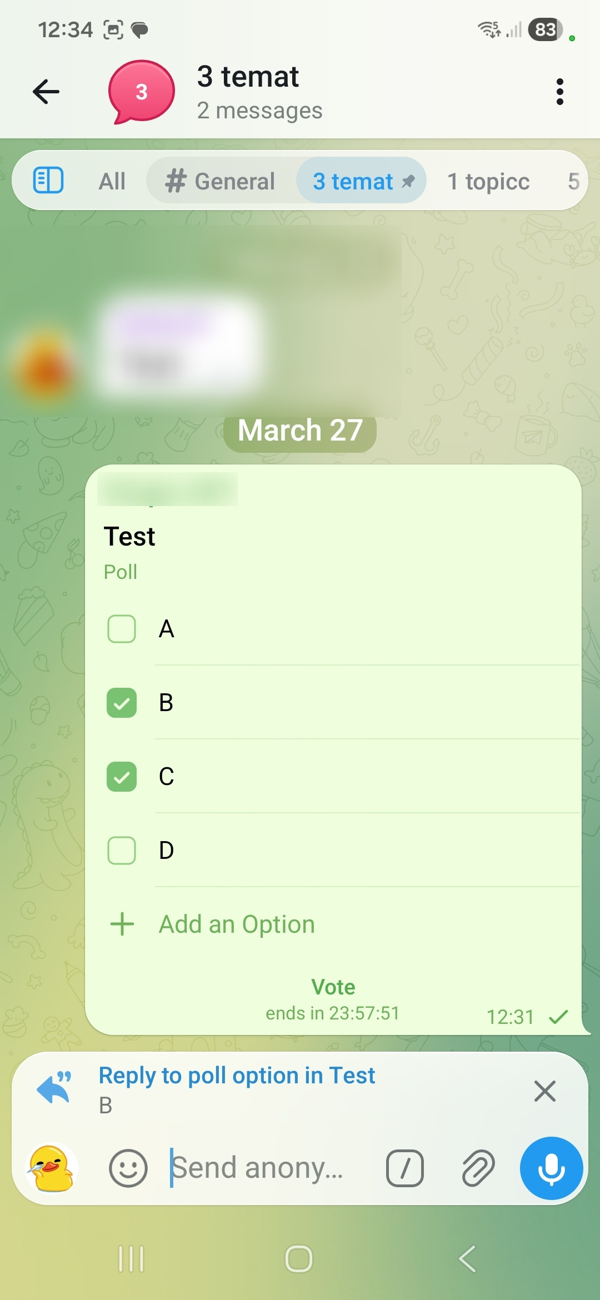Open the emoji picker
This screenshot has width=600, height=1300.
pos(128,1168)
